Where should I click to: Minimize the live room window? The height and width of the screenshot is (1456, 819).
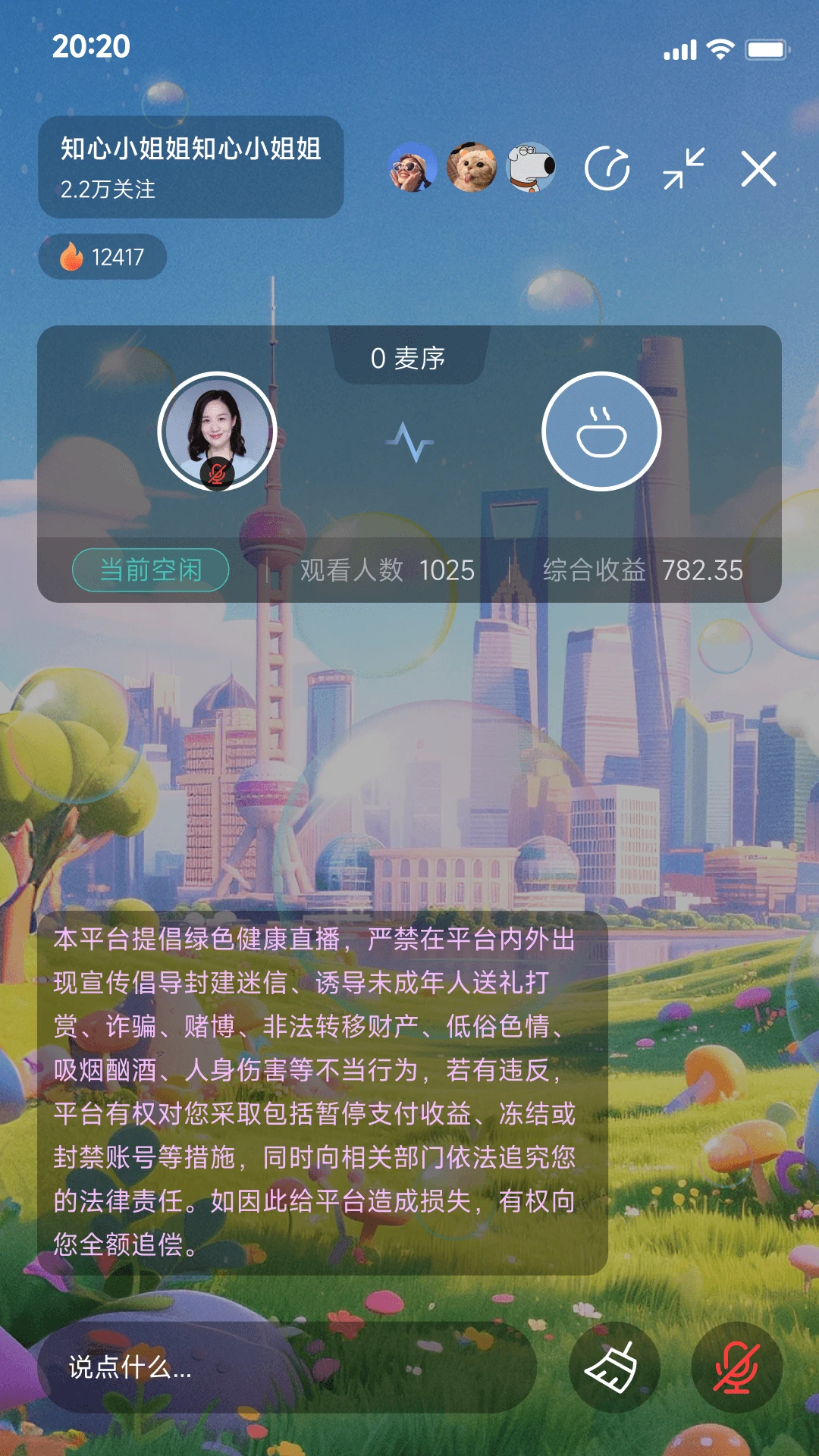point(683,168)
